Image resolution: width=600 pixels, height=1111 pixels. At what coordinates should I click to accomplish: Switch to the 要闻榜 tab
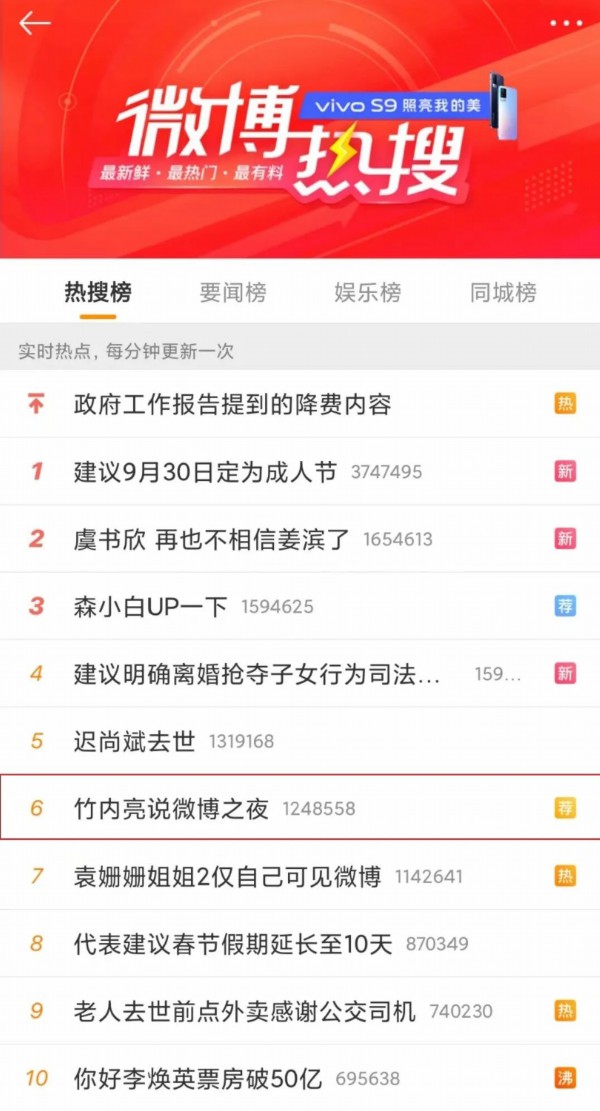[233, 292]
